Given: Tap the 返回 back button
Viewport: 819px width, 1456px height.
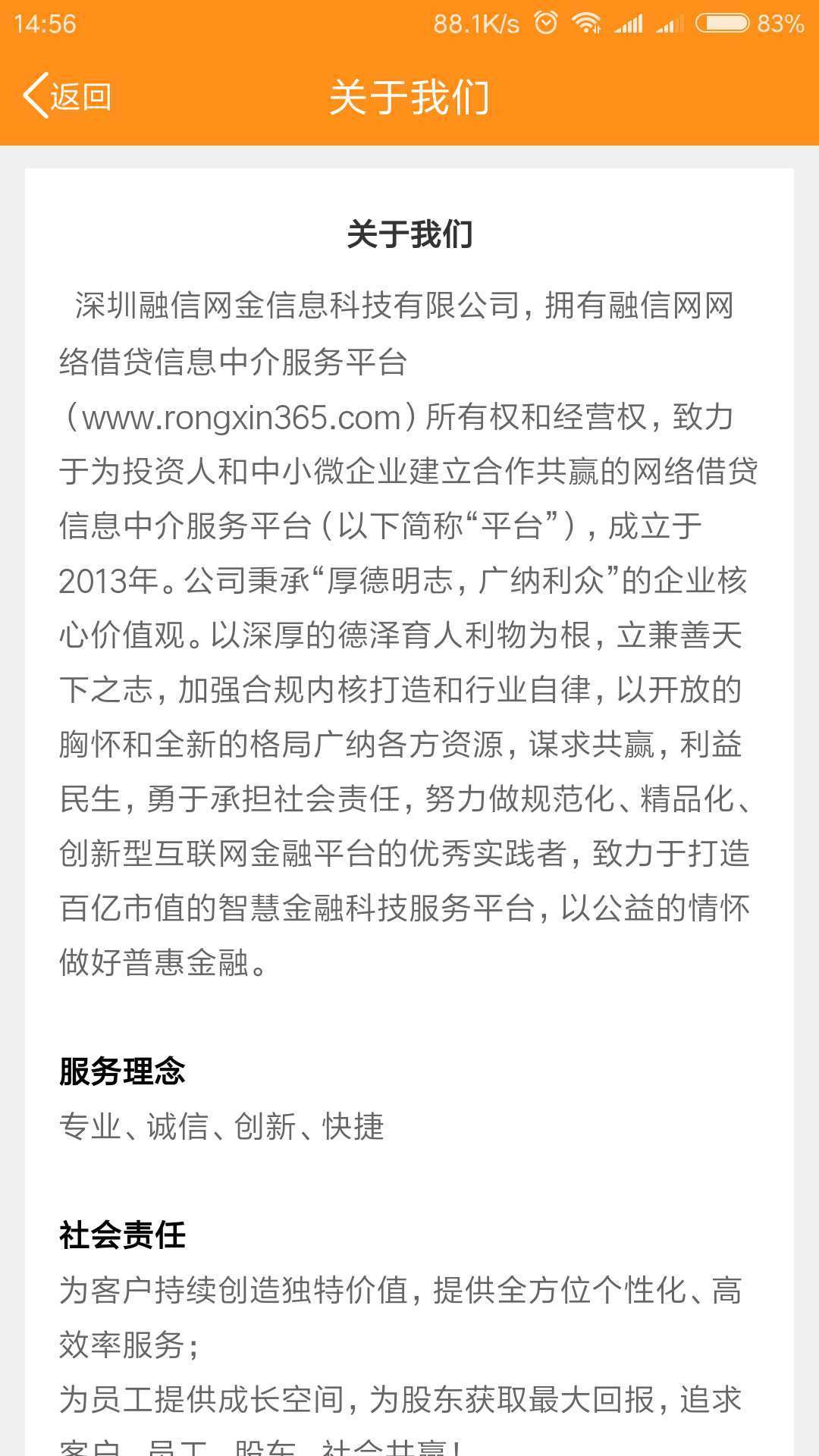Looking at the screenshot, I should [x=67, y=96].
